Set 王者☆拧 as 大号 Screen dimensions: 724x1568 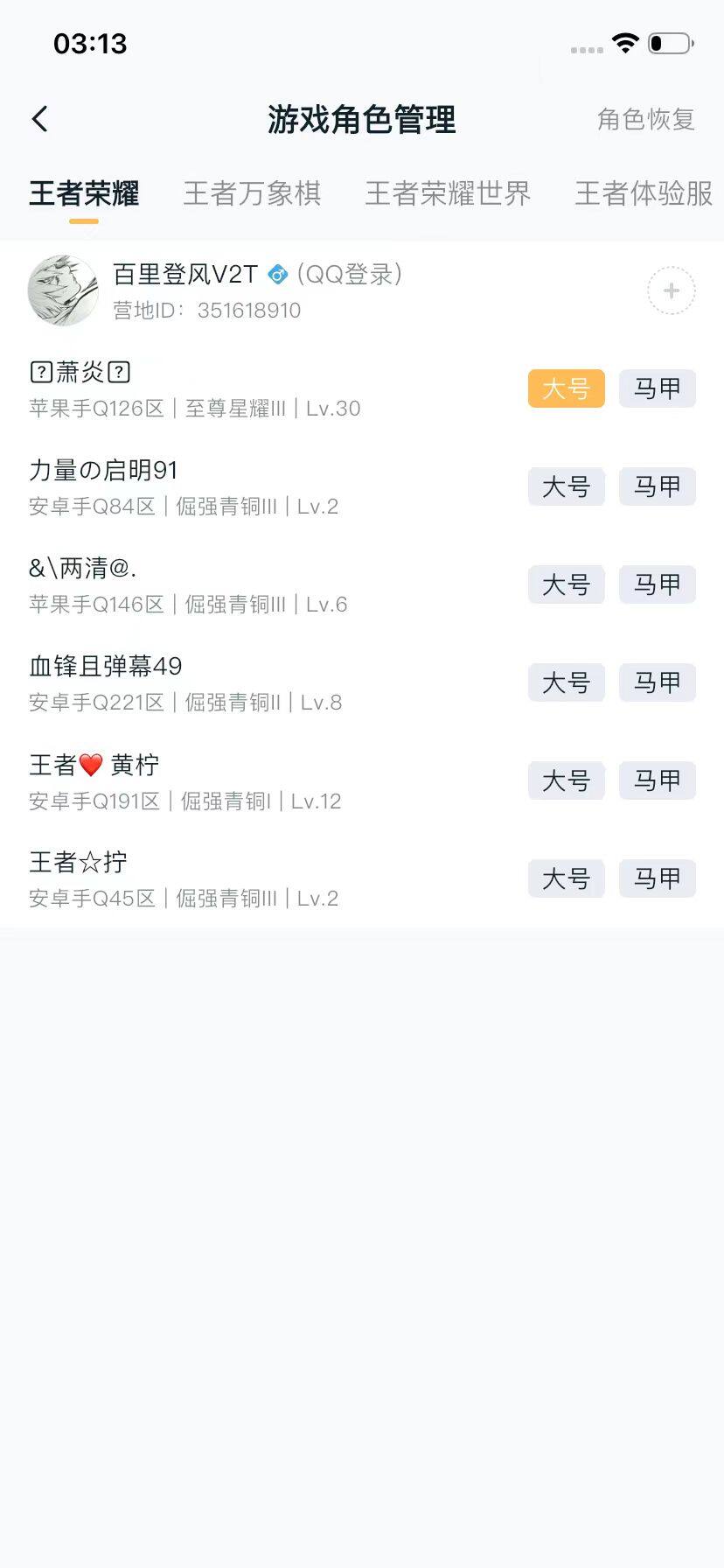pyautogui.click(x=566, y=878)
